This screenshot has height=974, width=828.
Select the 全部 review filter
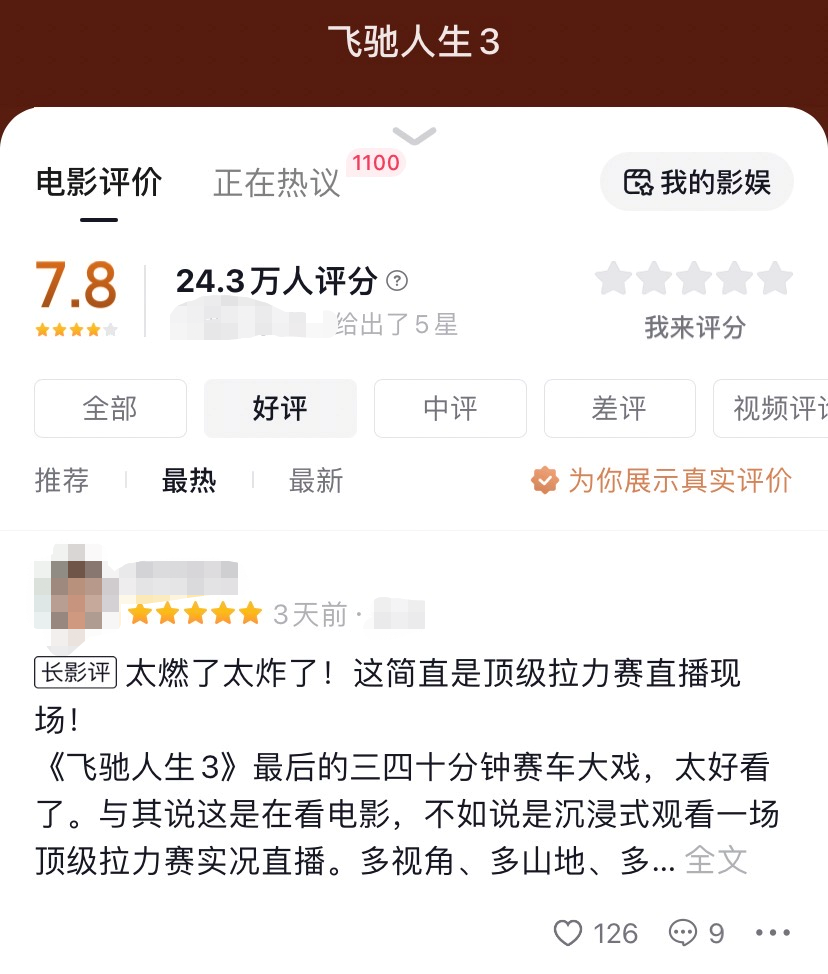(110, 408)
